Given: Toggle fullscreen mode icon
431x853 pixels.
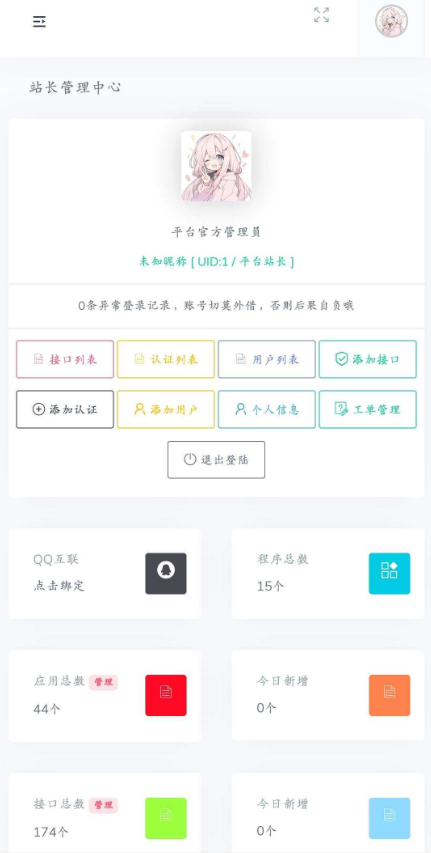Looking at the screenshot, I should coord(322,15).
